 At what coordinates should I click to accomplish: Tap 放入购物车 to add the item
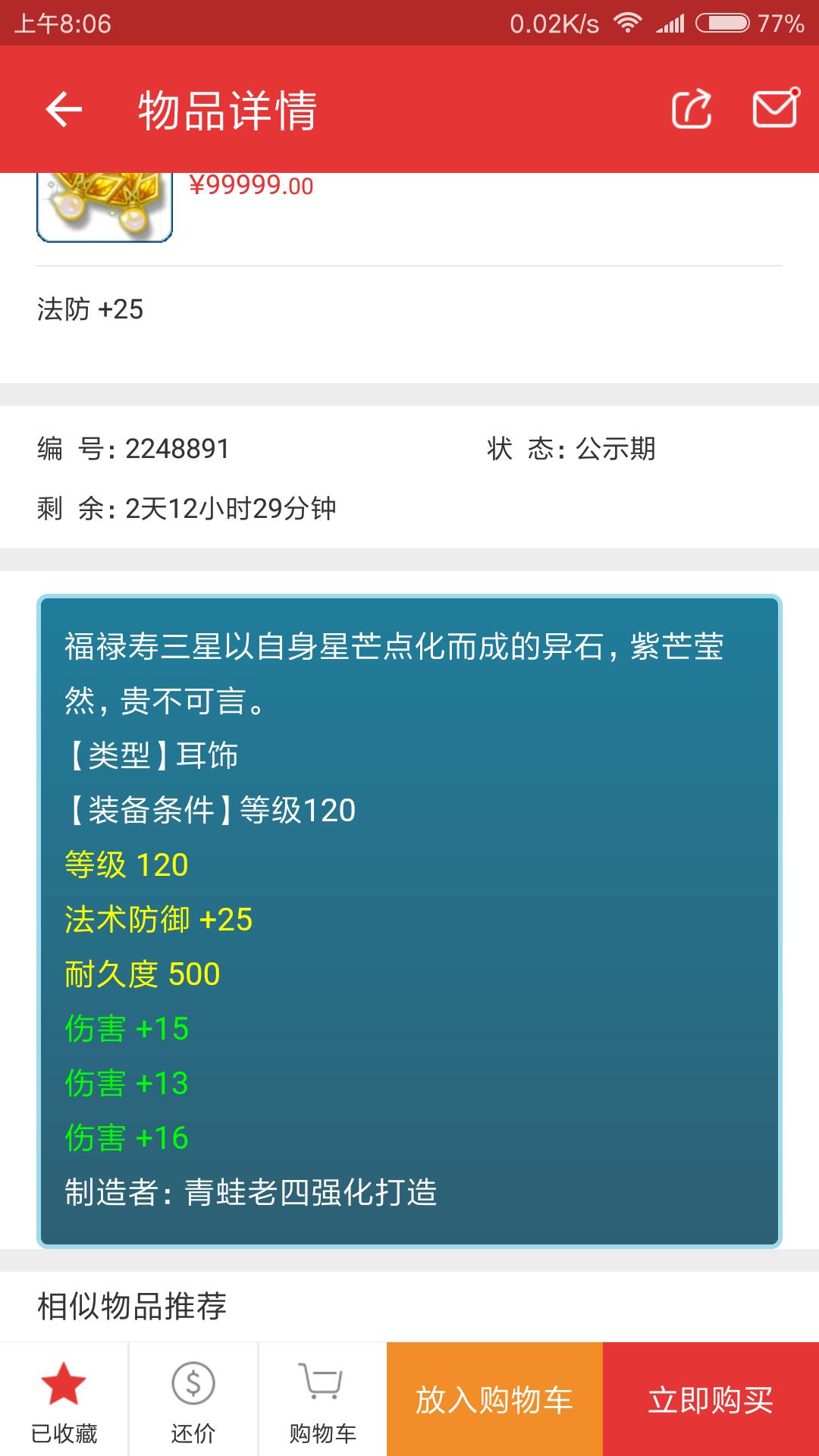click(x=494, y=1399)
